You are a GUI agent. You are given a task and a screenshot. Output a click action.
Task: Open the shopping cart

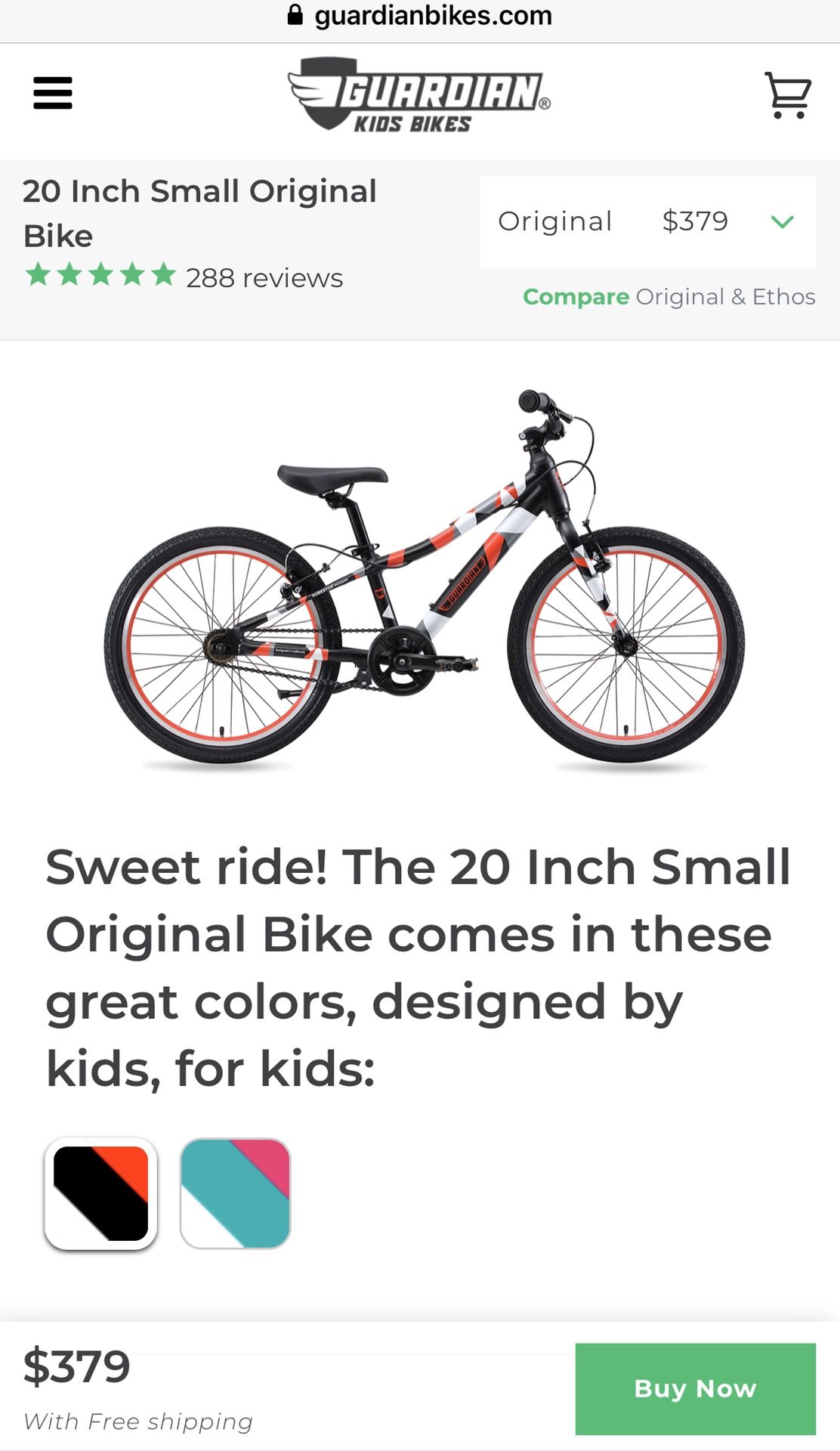click(x=788, y=95)
